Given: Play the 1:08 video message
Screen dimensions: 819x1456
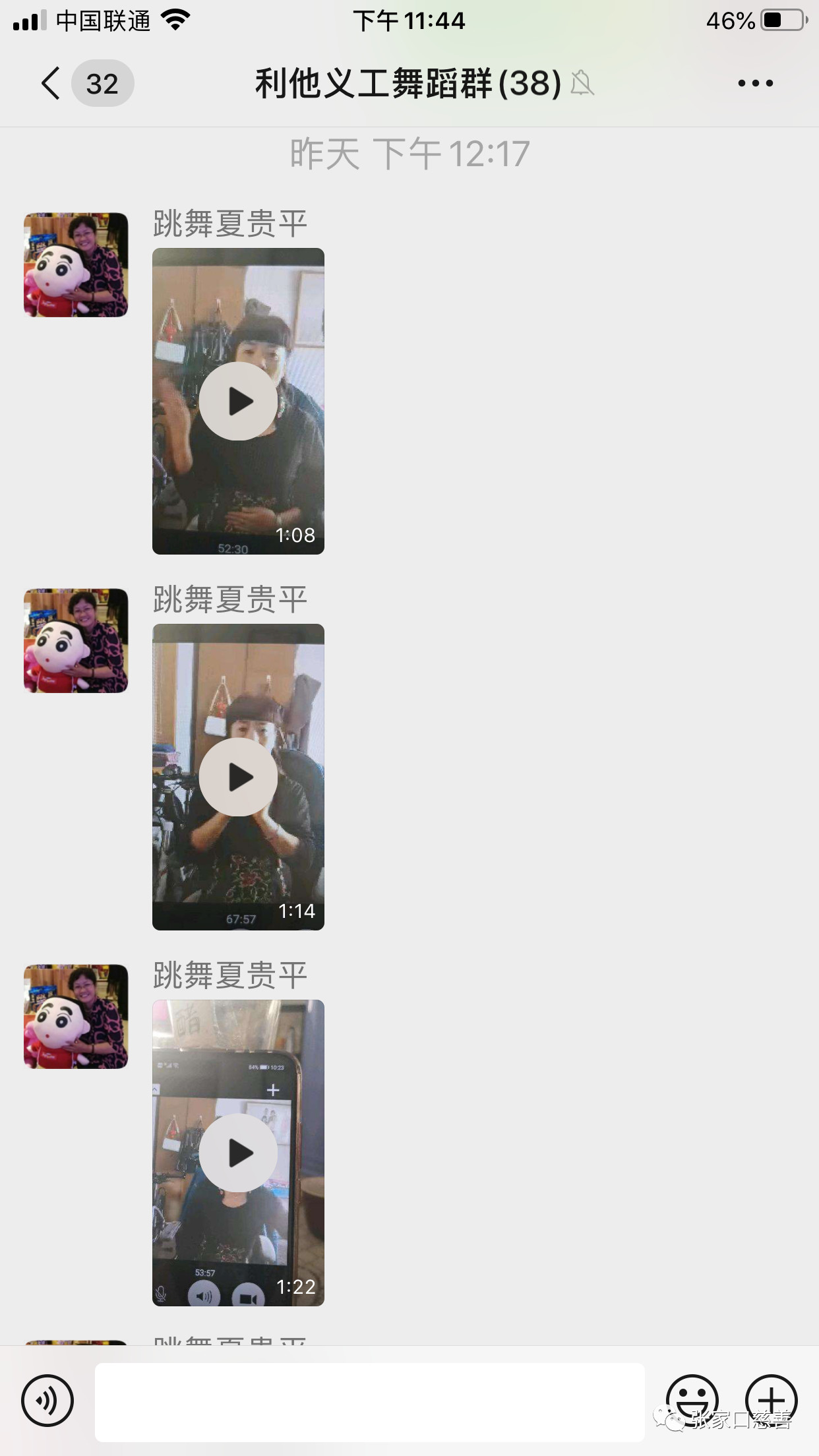Looking at the screenshot, I should click(238, 401).
